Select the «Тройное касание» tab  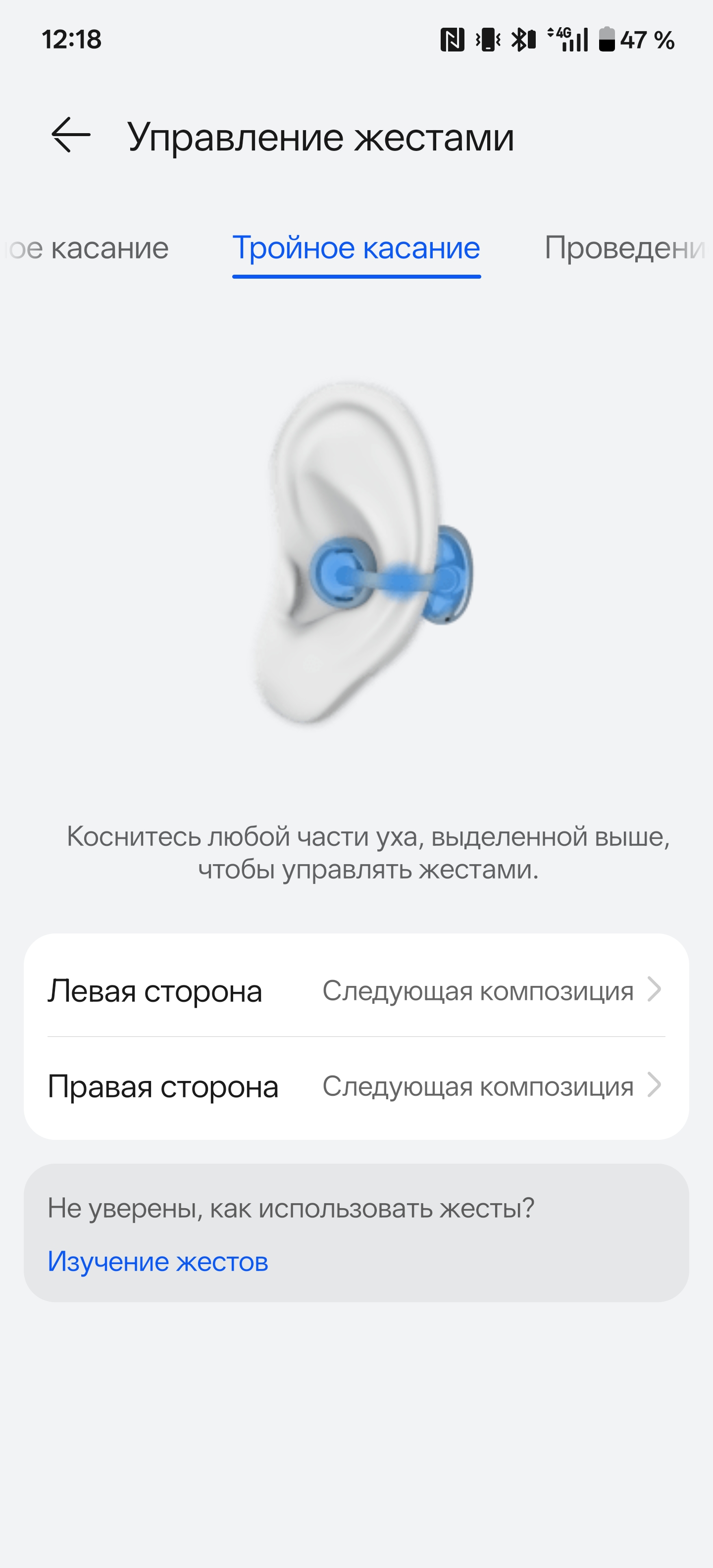[x=356, y=248]
